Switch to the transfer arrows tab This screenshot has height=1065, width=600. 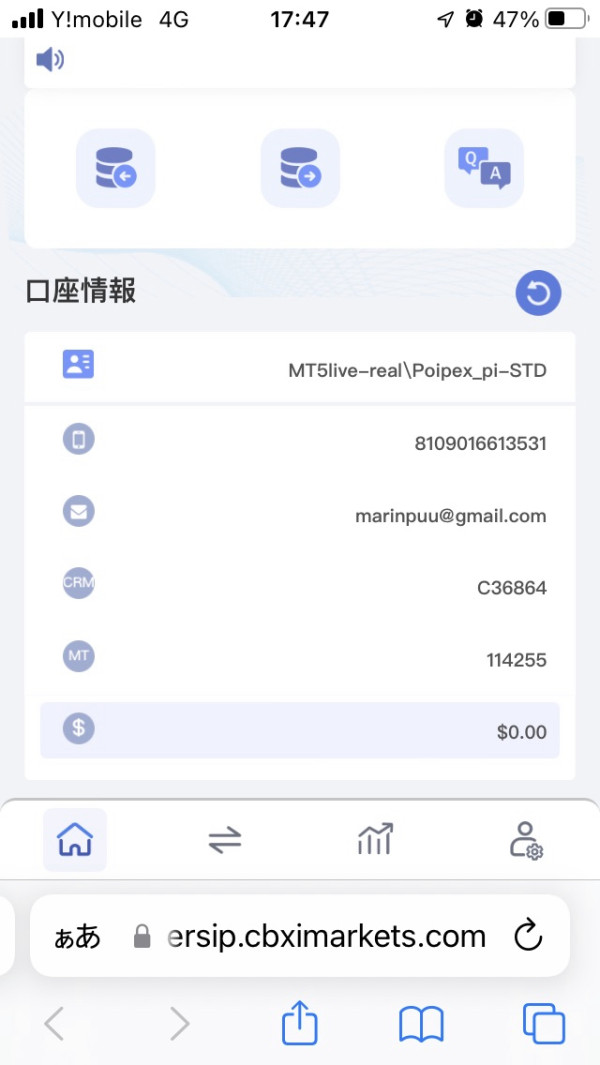(x=225, y=840)
